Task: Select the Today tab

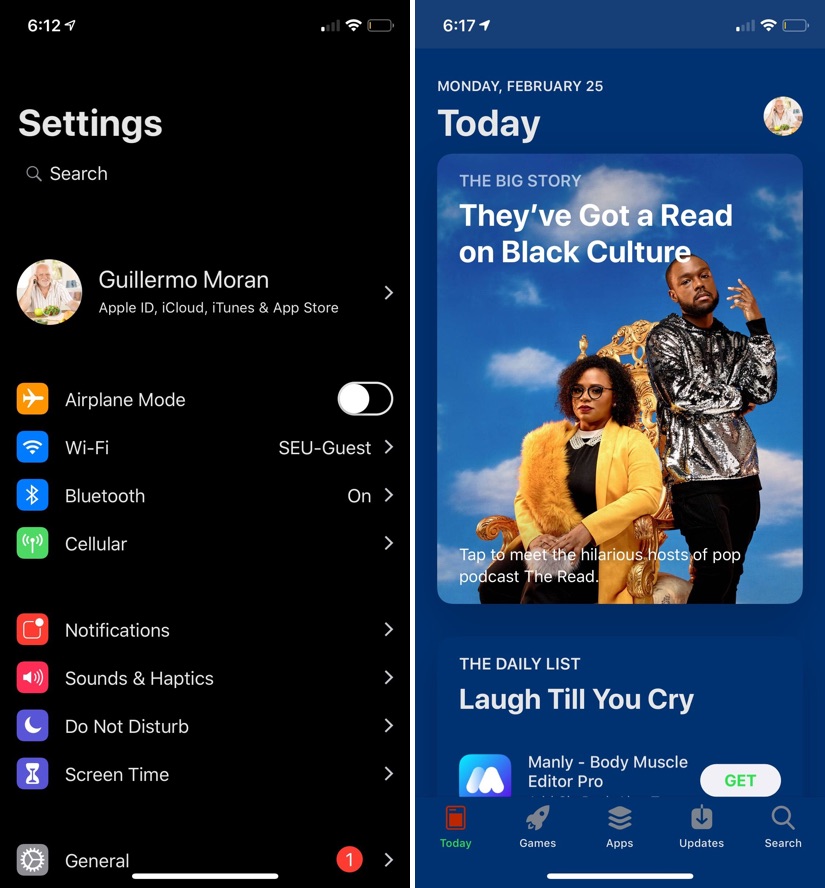Action: click(x=455, y=826)
